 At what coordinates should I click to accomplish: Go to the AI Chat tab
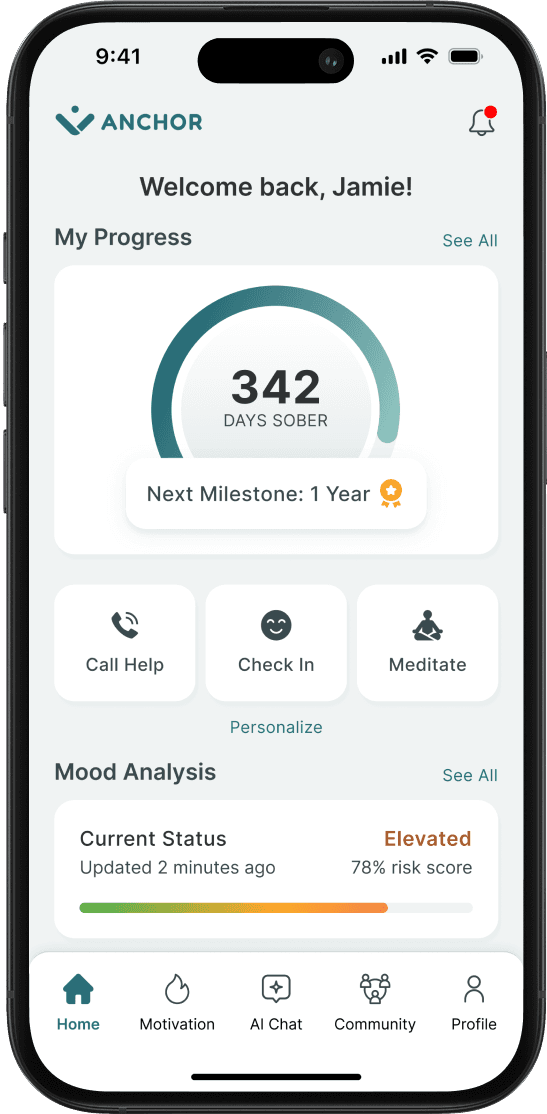point(276,1002)
